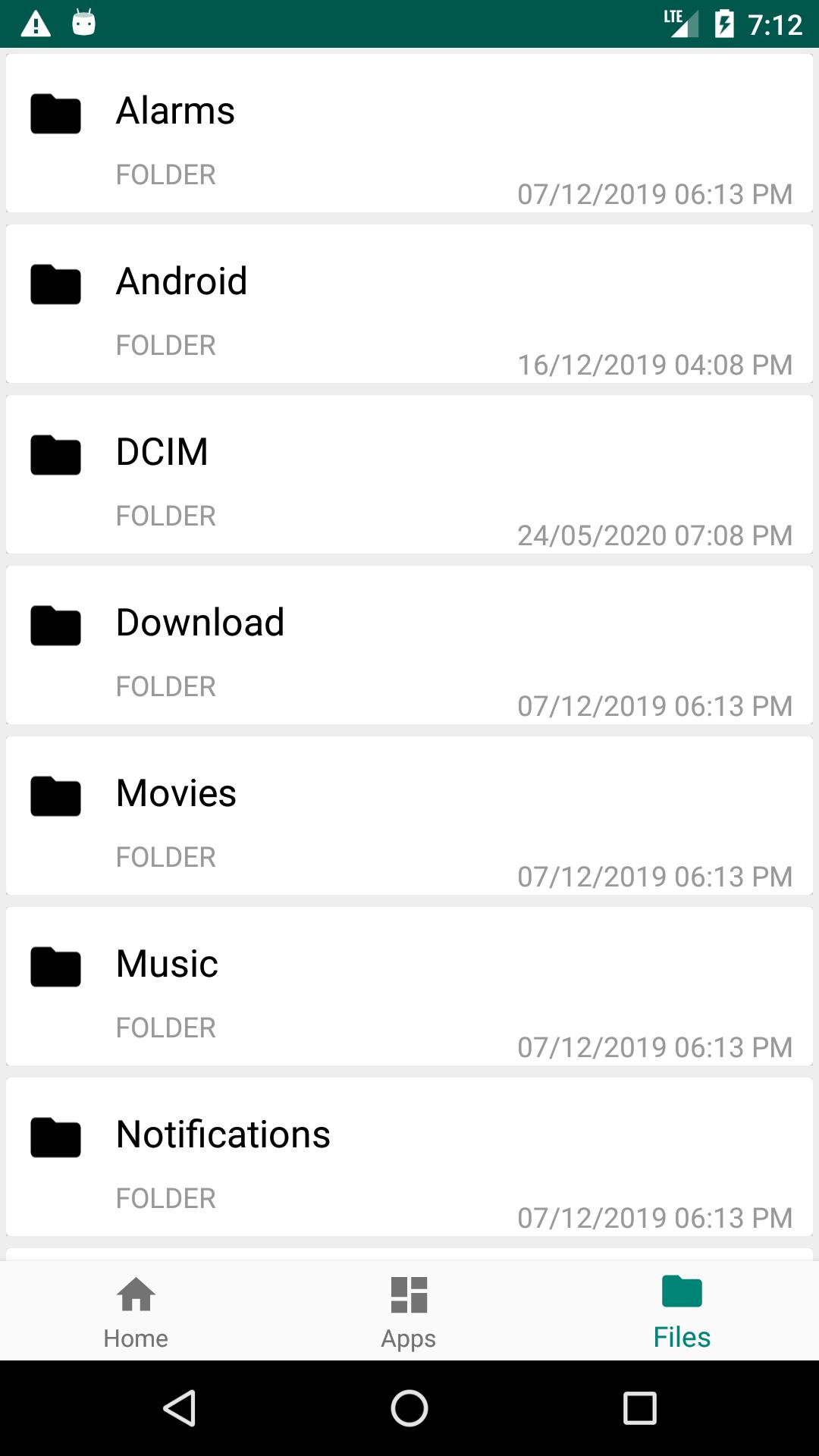Open the Android folder

(x=409, y=303)
